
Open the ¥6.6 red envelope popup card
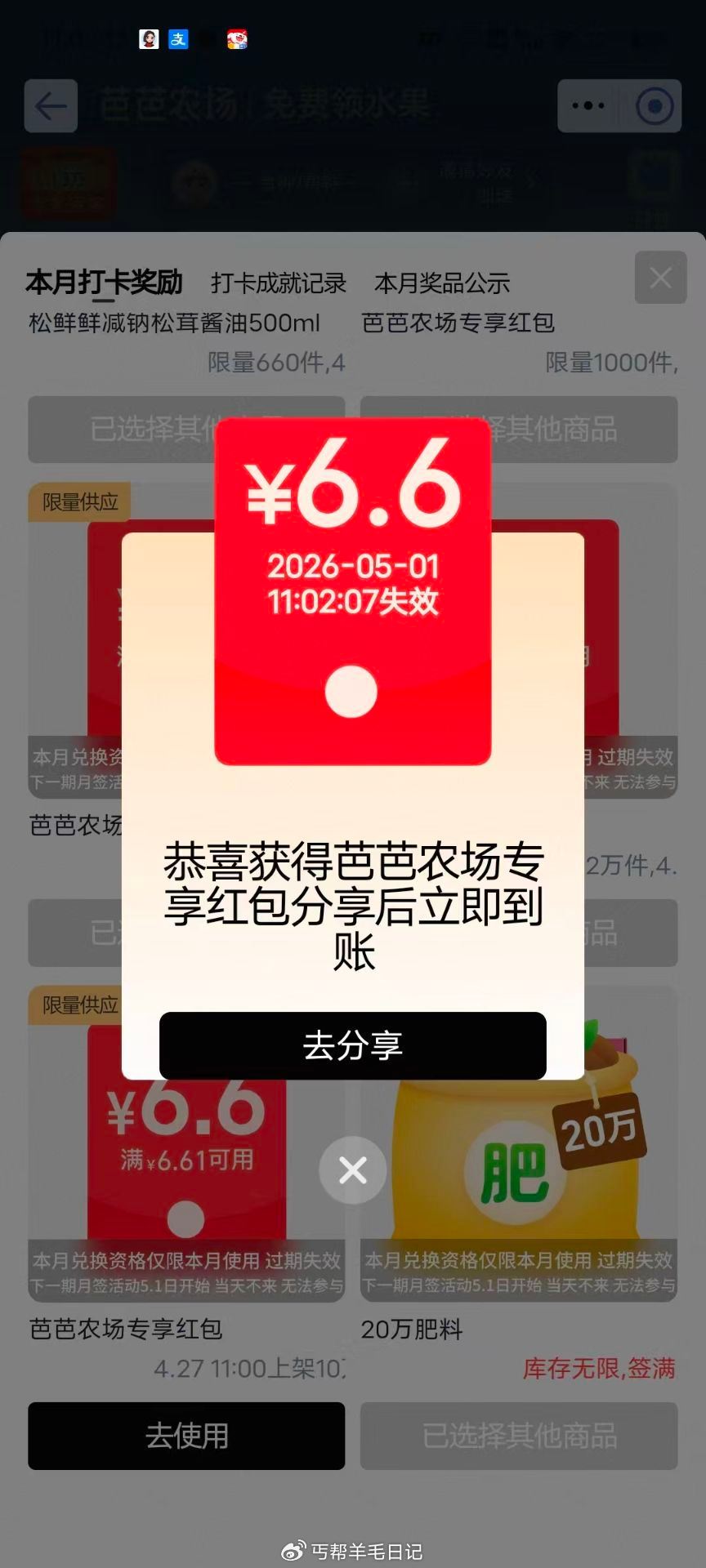pos(351,588)
